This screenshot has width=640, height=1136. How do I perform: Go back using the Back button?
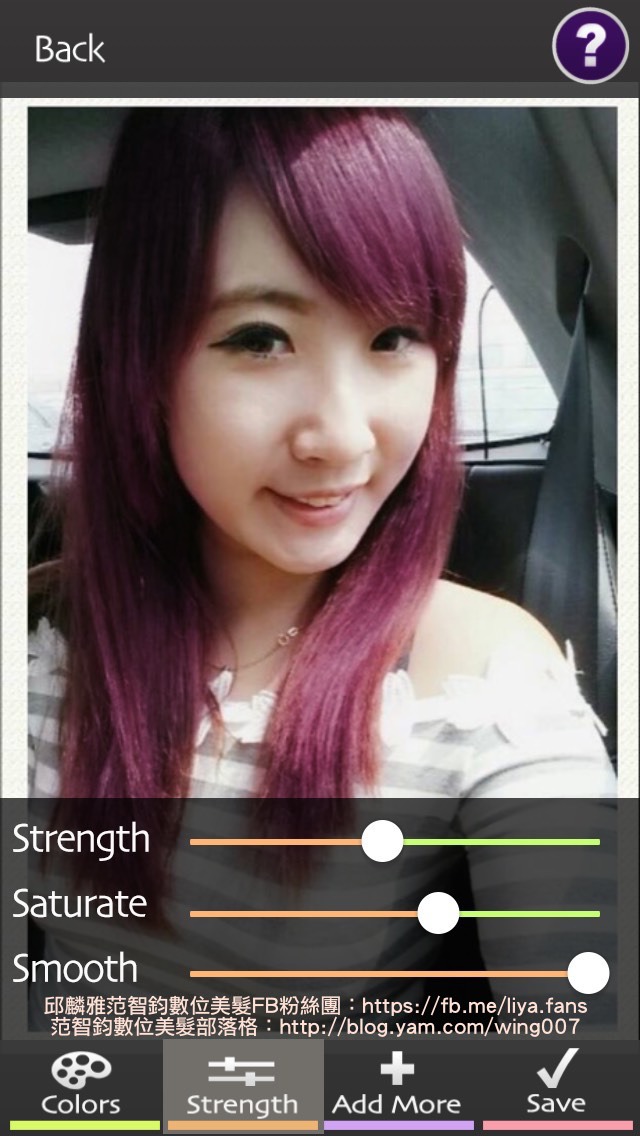70,49
